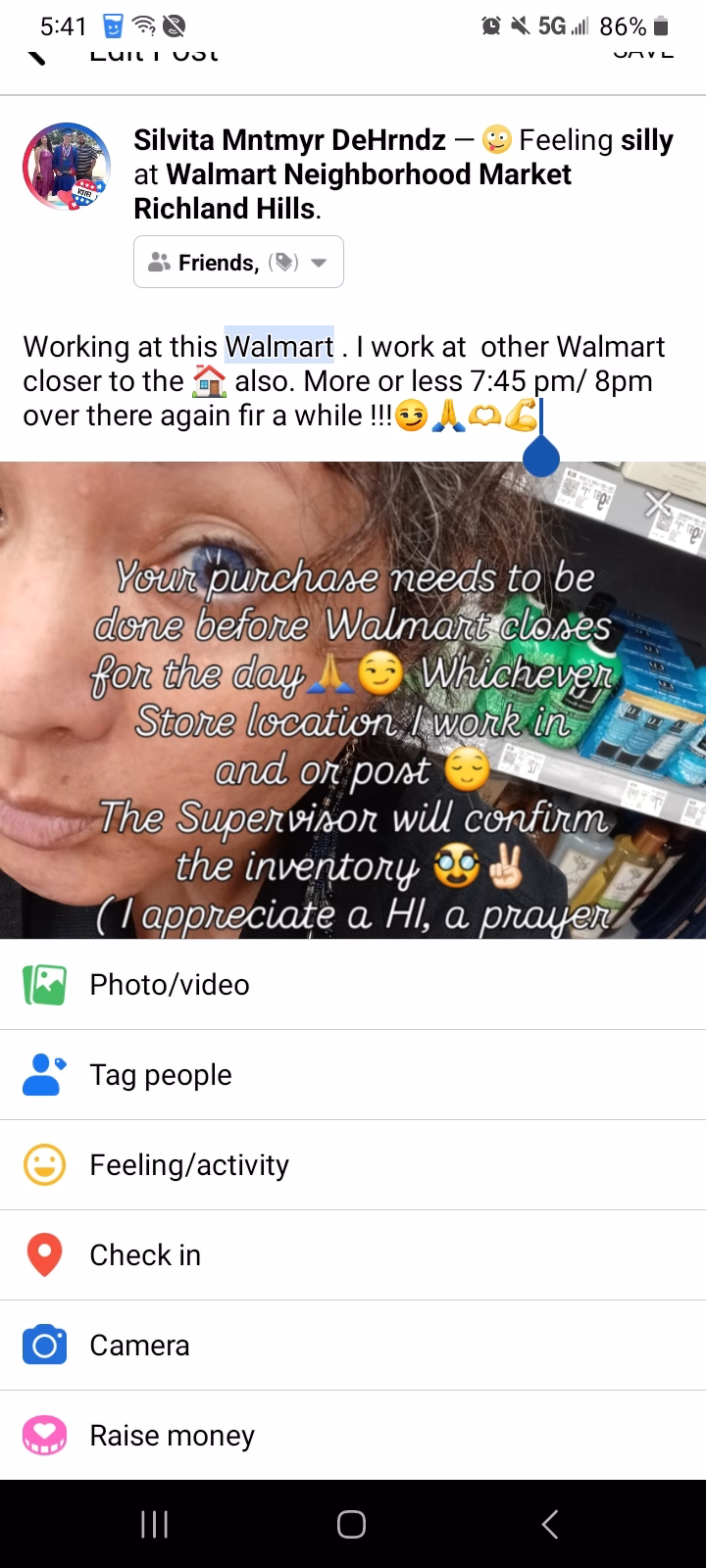Choose Raise money option

click(172, 1436)
